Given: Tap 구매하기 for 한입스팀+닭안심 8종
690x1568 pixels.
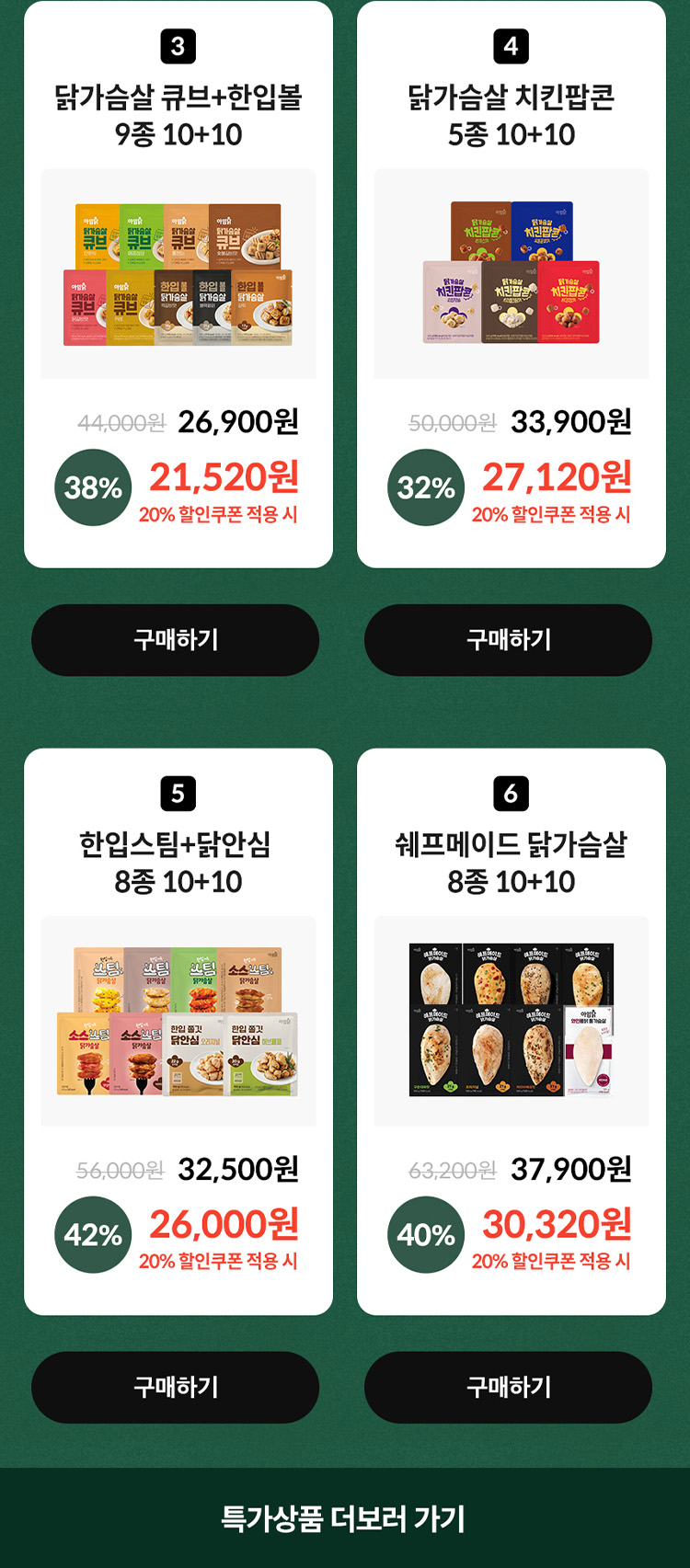Looking at the screenshot, I should pos(175,1387).
